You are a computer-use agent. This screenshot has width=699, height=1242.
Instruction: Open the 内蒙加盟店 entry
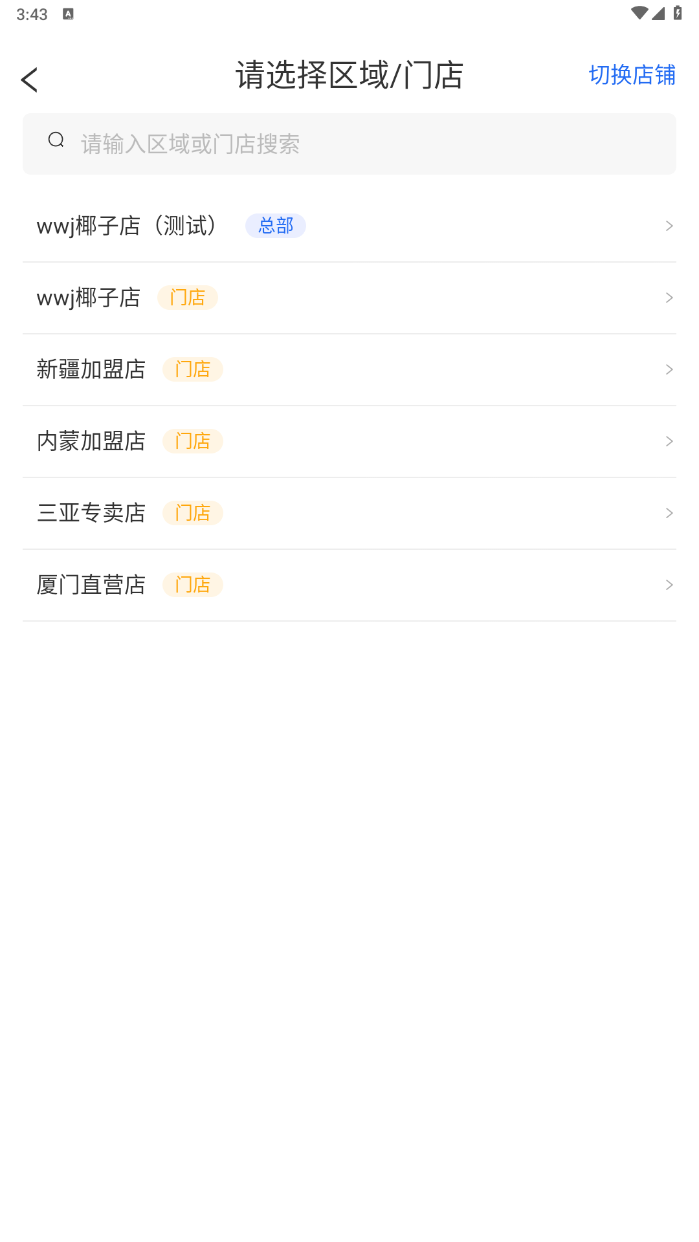[x=349, y=442]
